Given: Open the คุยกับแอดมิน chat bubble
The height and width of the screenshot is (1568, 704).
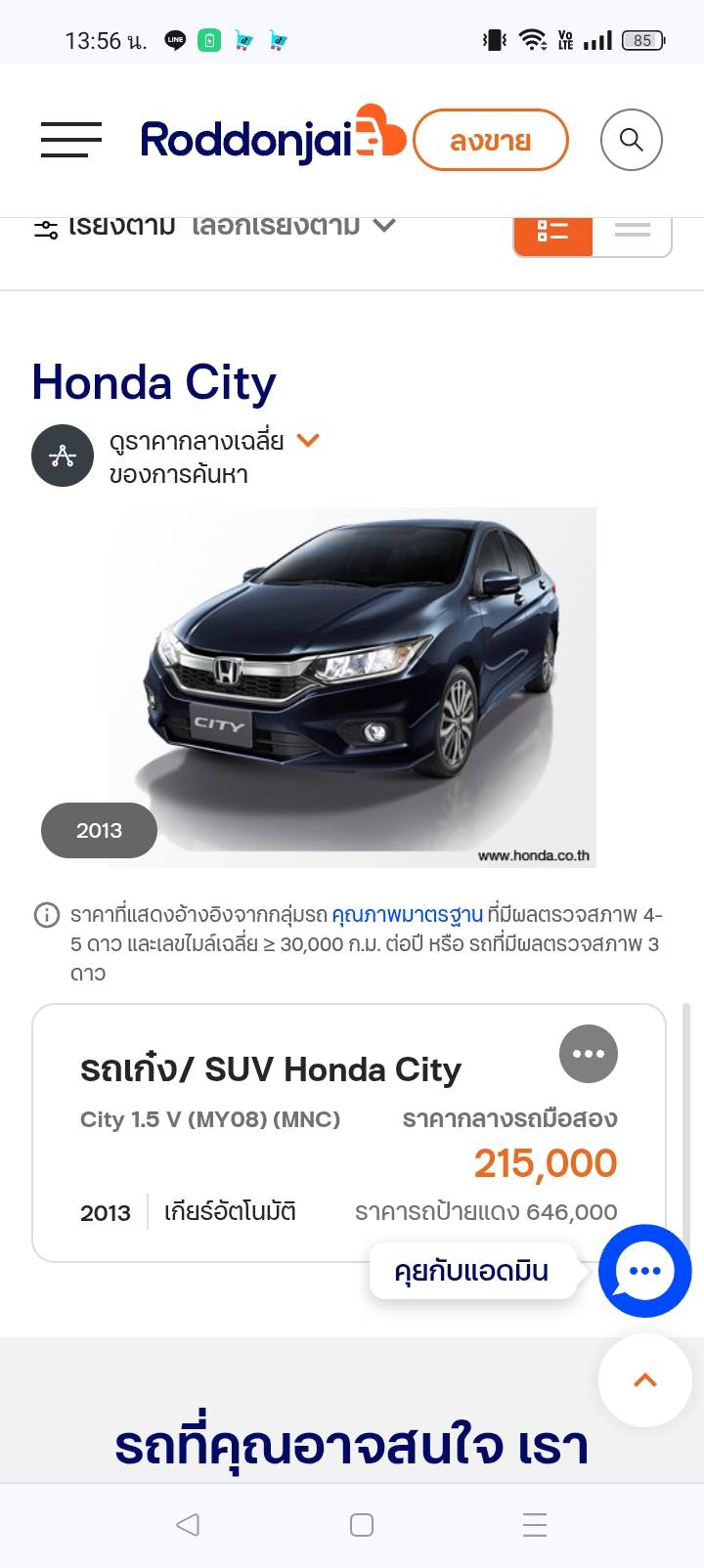Looking at the screenshot, I should 644,1271.
